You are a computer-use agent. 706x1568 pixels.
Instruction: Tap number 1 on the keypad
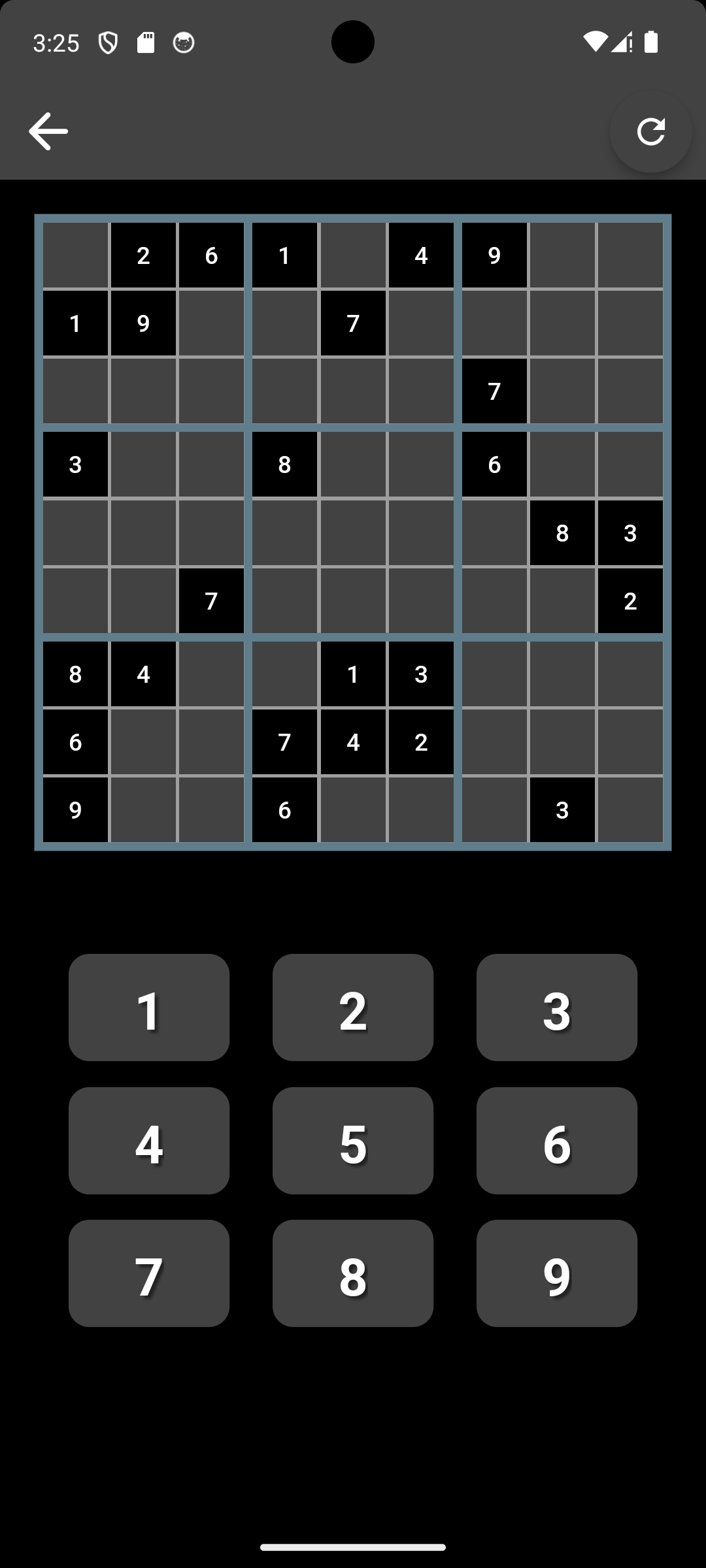pos(149,1007)
